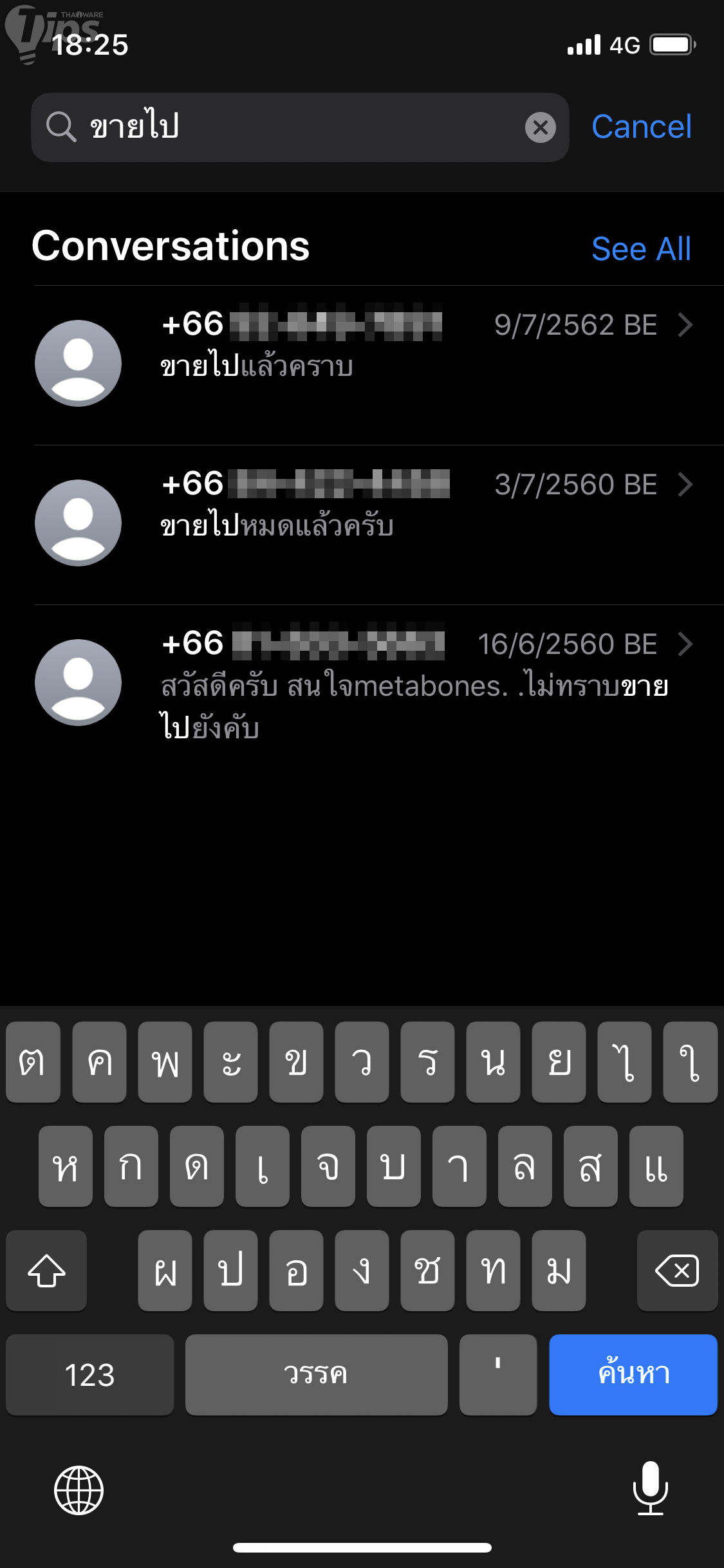Tap the วรรค space bar
Image resolution: width=724 pixels, height=1568 pixels.
(x=316, y=1374)
